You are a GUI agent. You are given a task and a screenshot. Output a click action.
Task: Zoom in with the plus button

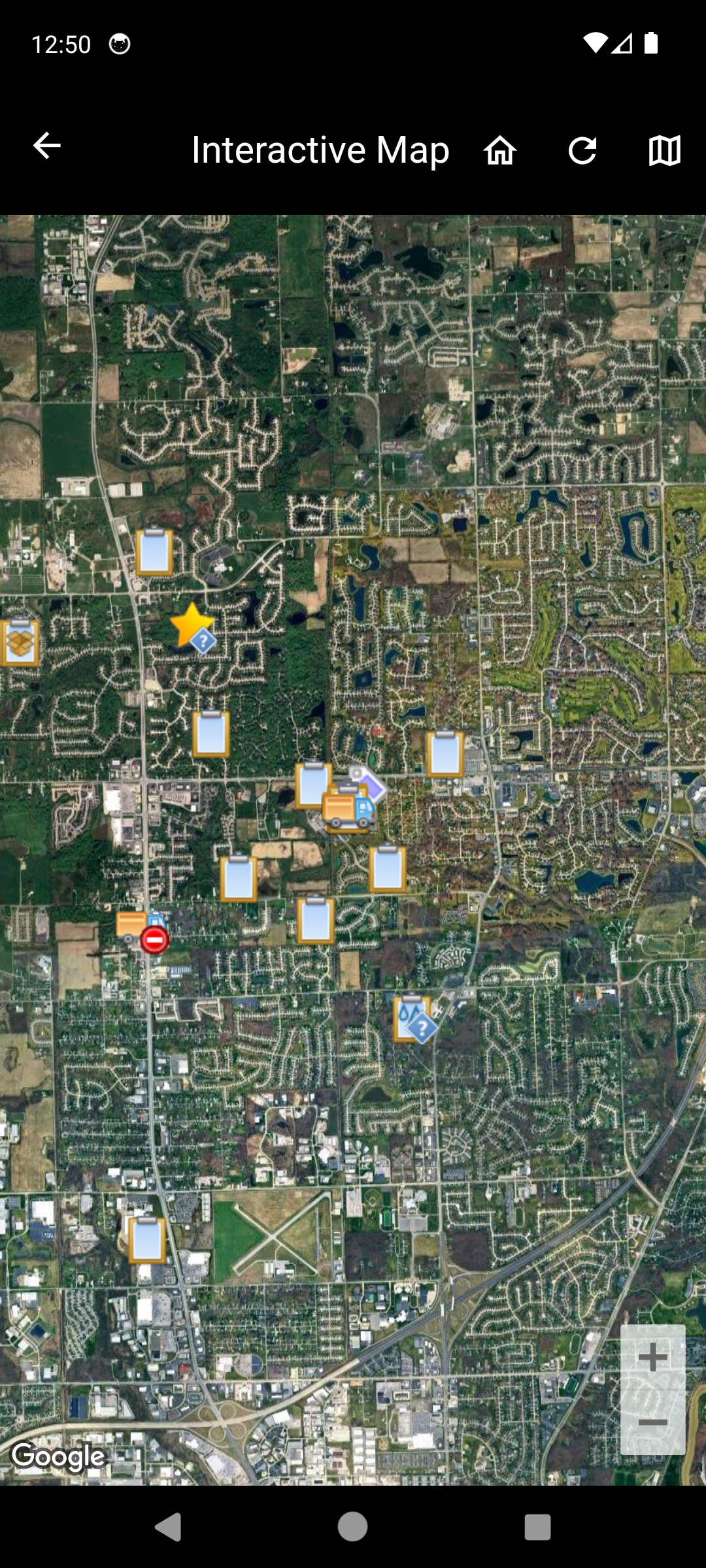tap(652, 1358)
